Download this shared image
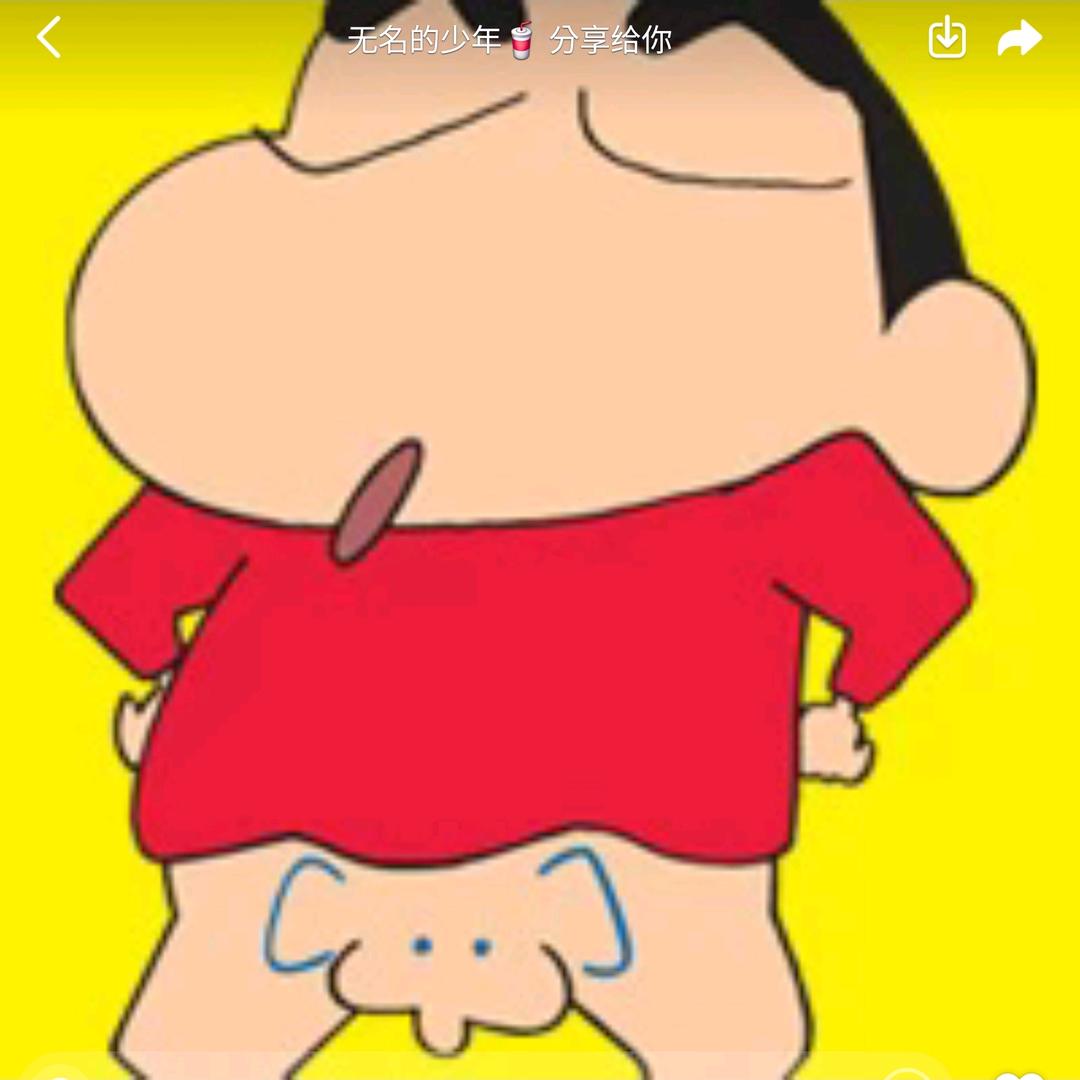This screenshot has width=1080, height=1080. point(947,39)
